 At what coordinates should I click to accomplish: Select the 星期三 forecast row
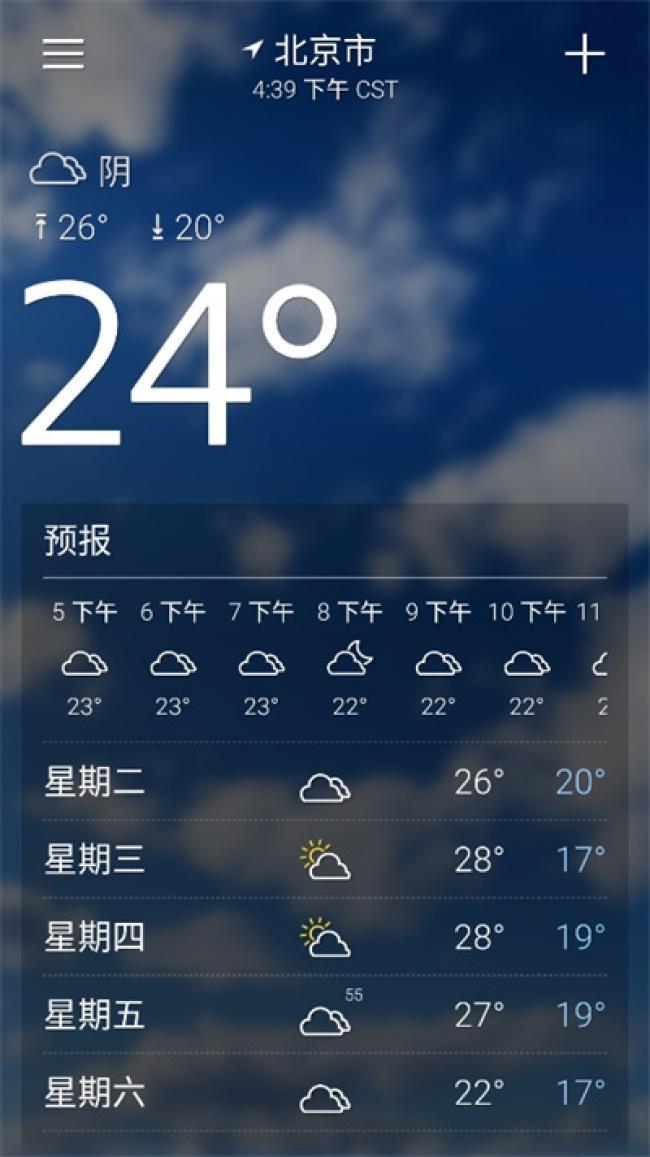[x=324, y=860]
